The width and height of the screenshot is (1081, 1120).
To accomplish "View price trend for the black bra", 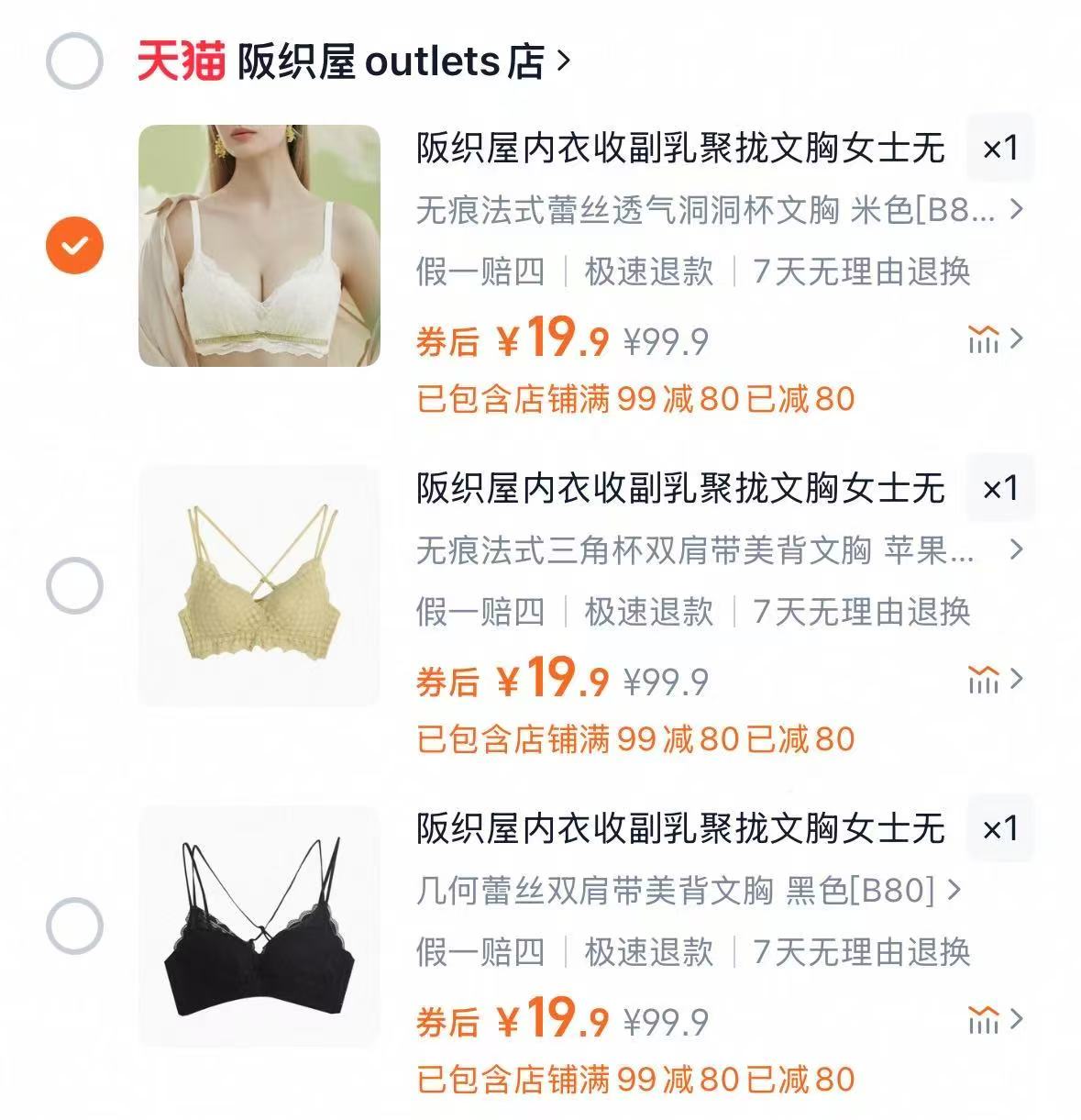I will [x=994, y=1020].
